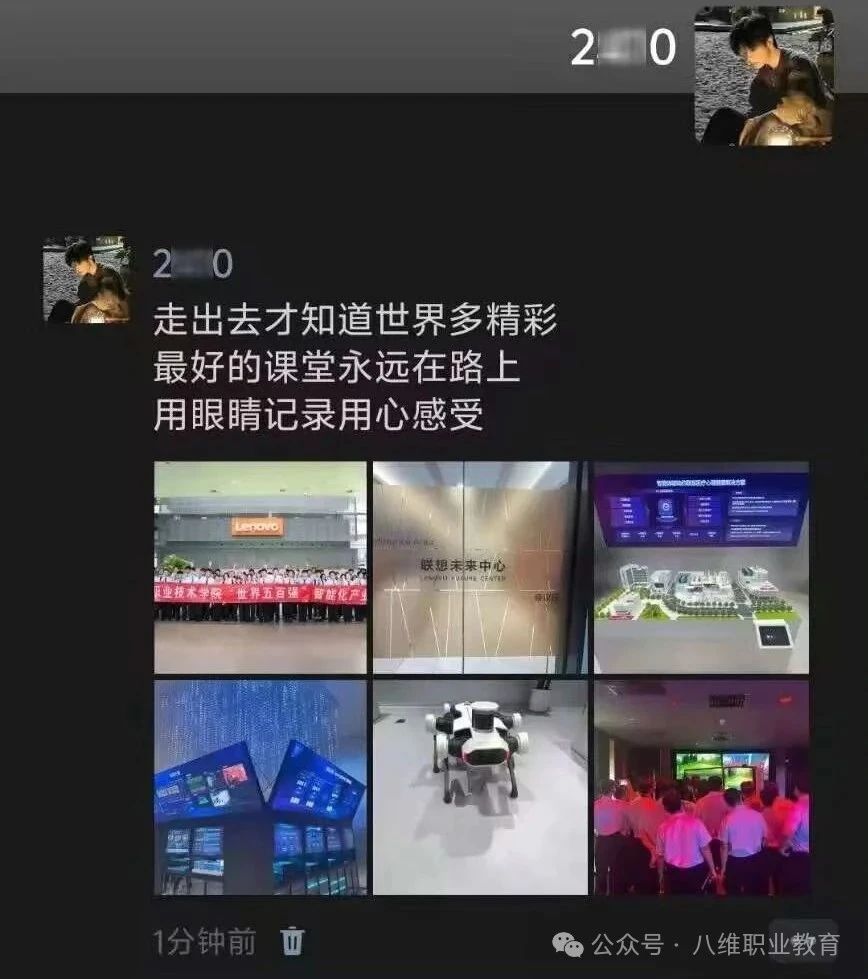View the 联想未来中心 sign photo
868x979 pixels.
point(479,567)
